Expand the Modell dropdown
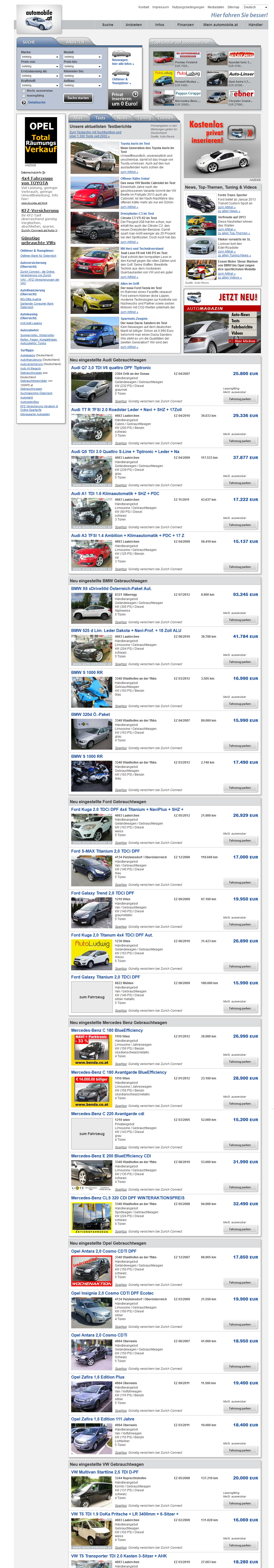This screenshot has width=274, height=1568. point(82,57)
